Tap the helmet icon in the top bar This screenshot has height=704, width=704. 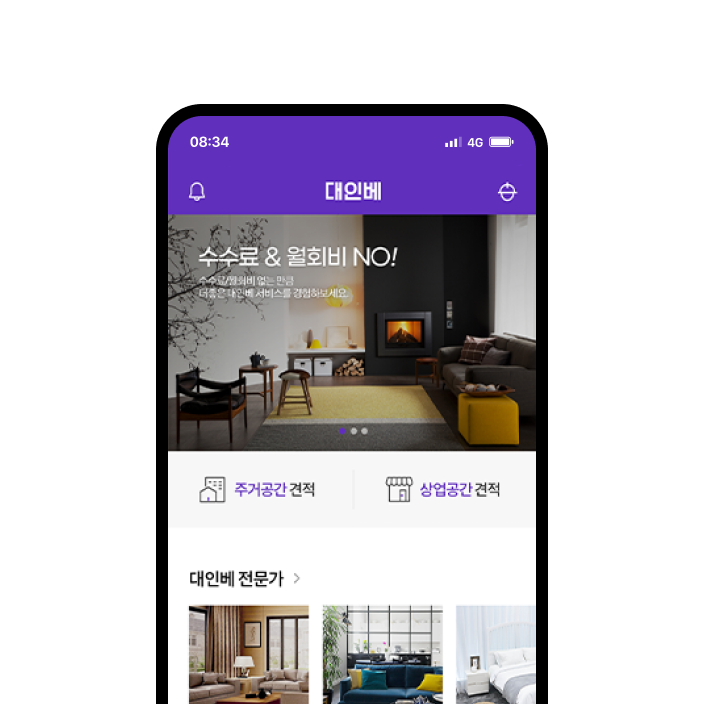tap(507, 192)
